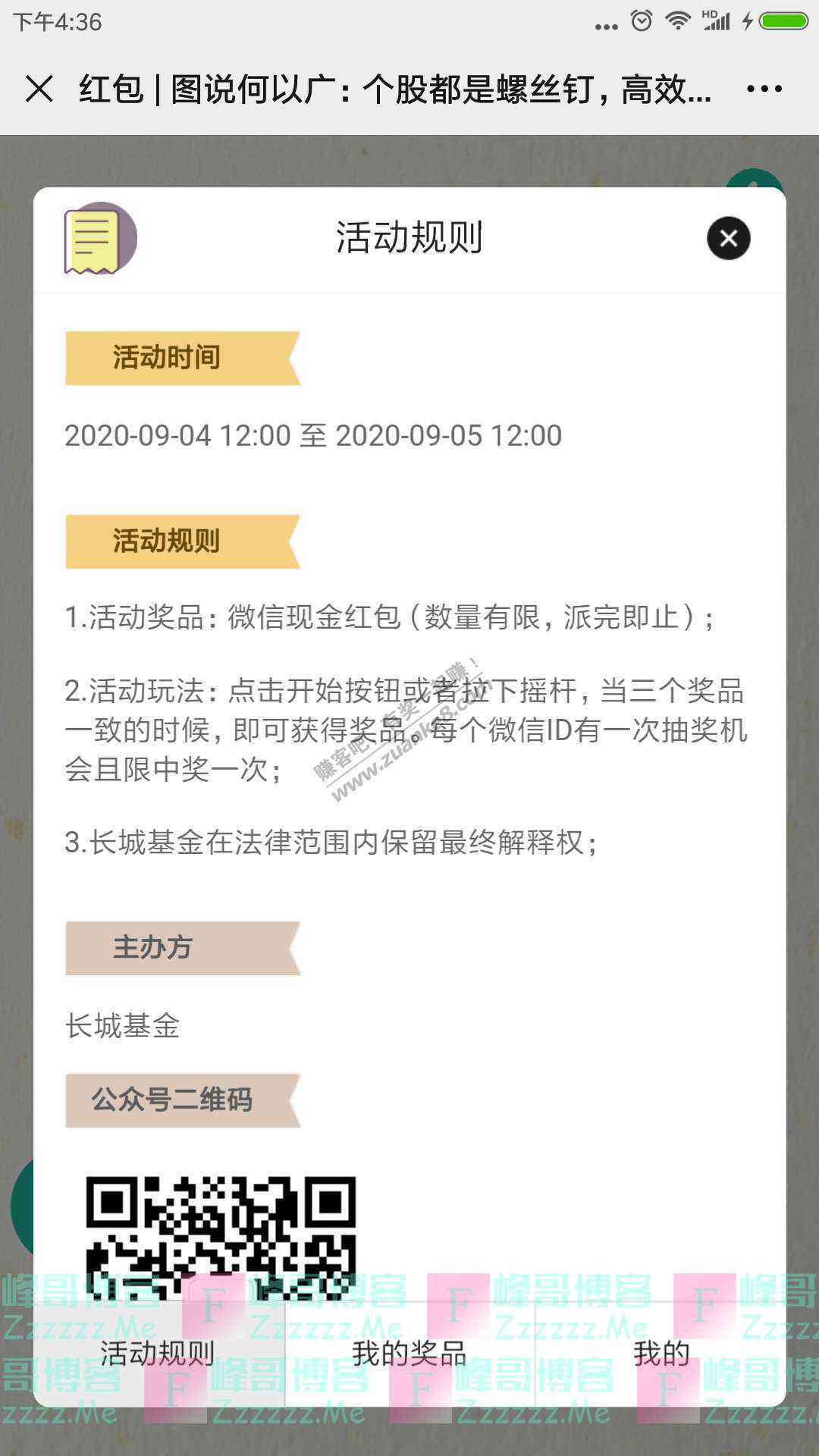
Task: Open more options via the "..." icon
Action: [x=764, y=89]
